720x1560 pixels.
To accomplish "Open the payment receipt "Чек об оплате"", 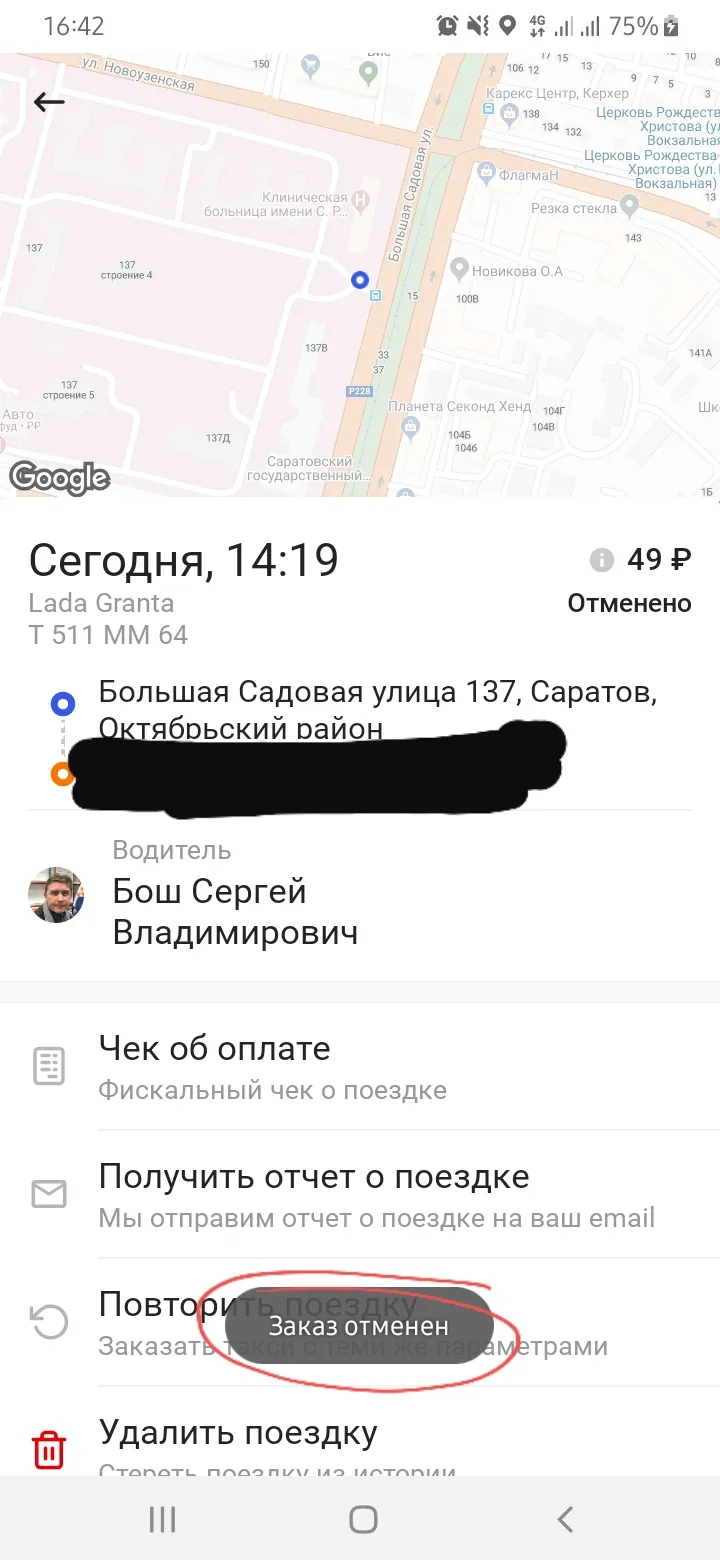I will (360, 1067).
